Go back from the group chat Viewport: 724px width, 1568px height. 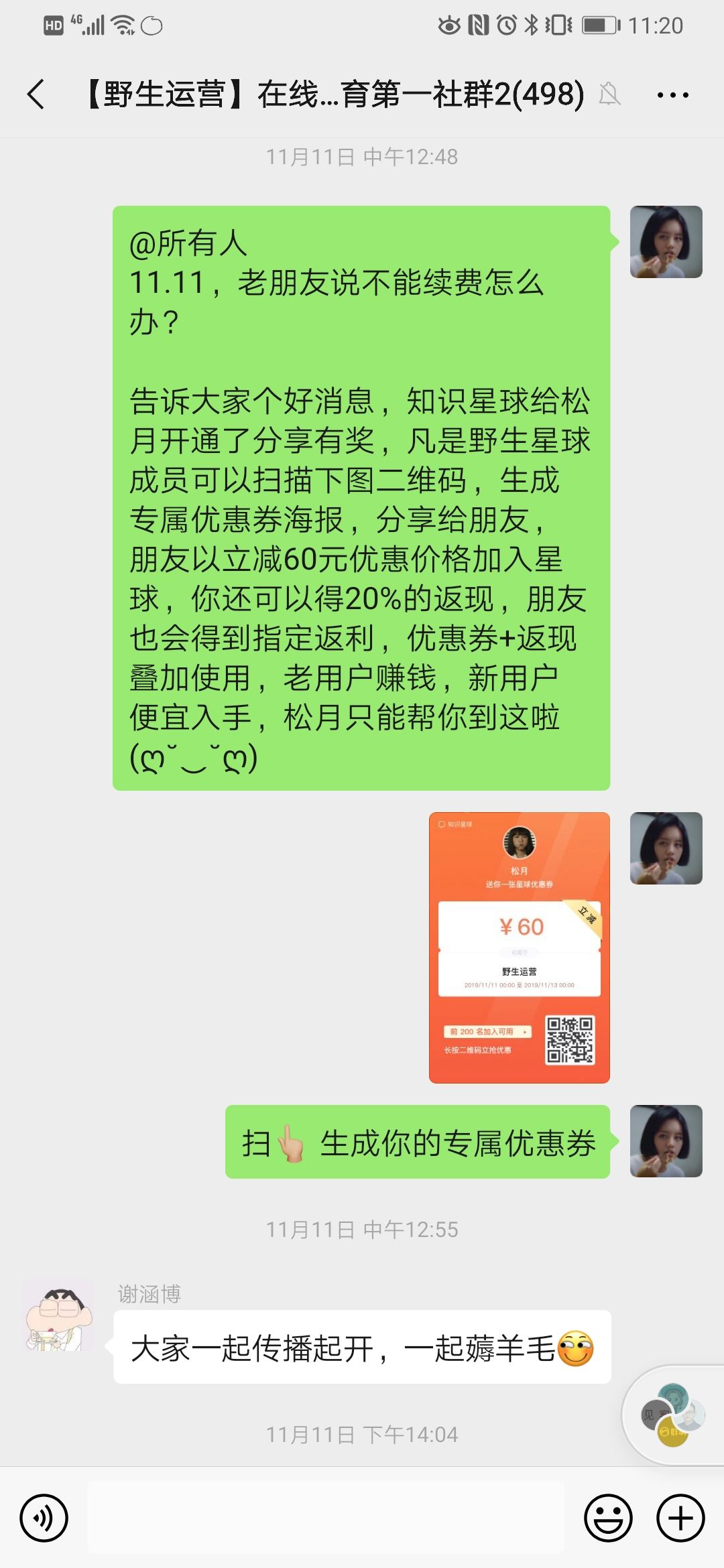[36, 94]
